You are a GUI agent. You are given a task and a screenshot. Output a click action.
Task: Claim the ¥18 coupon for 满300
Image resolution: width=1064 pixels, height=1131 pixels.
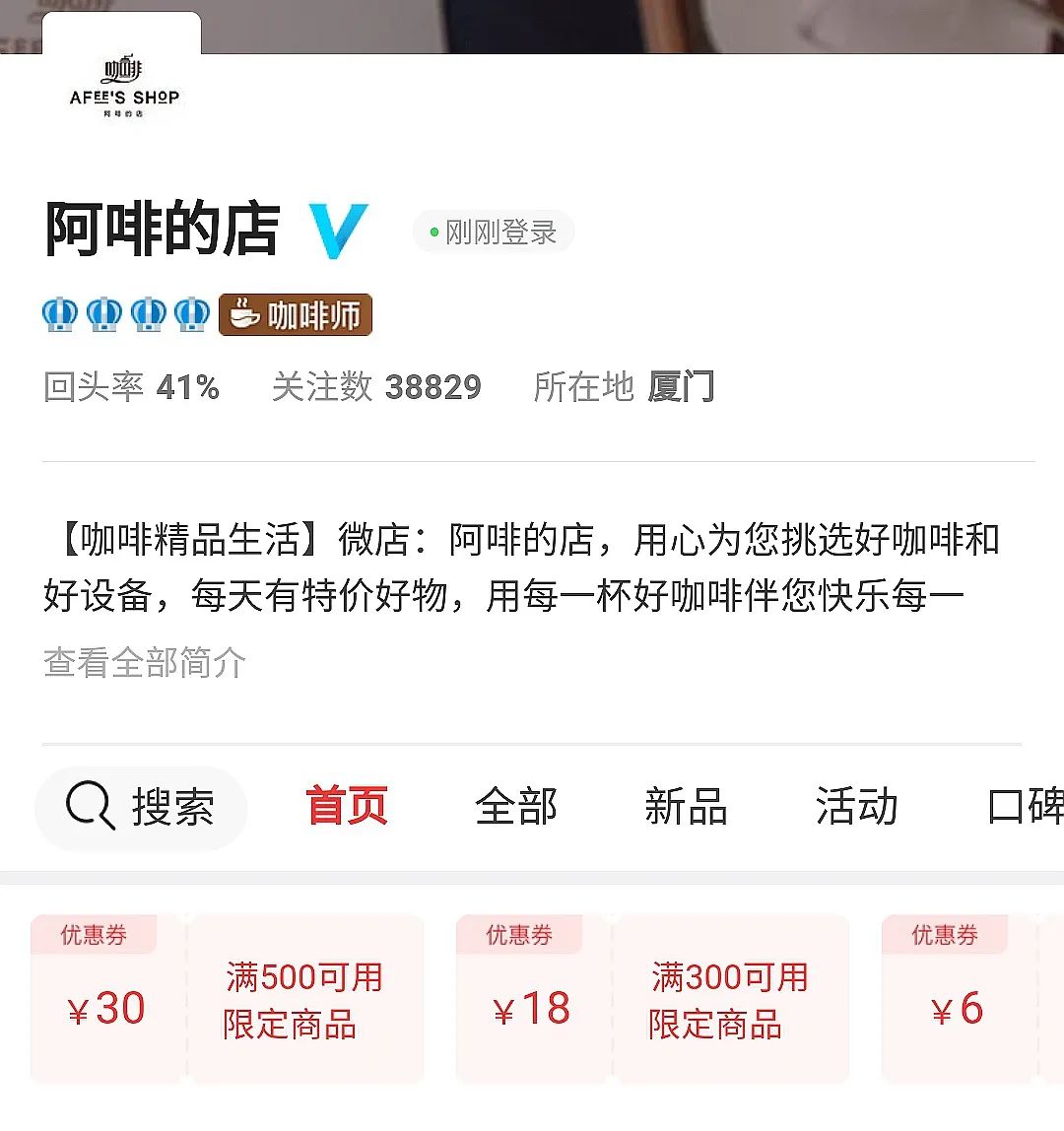pyautogui.click(x=652, y=999)
